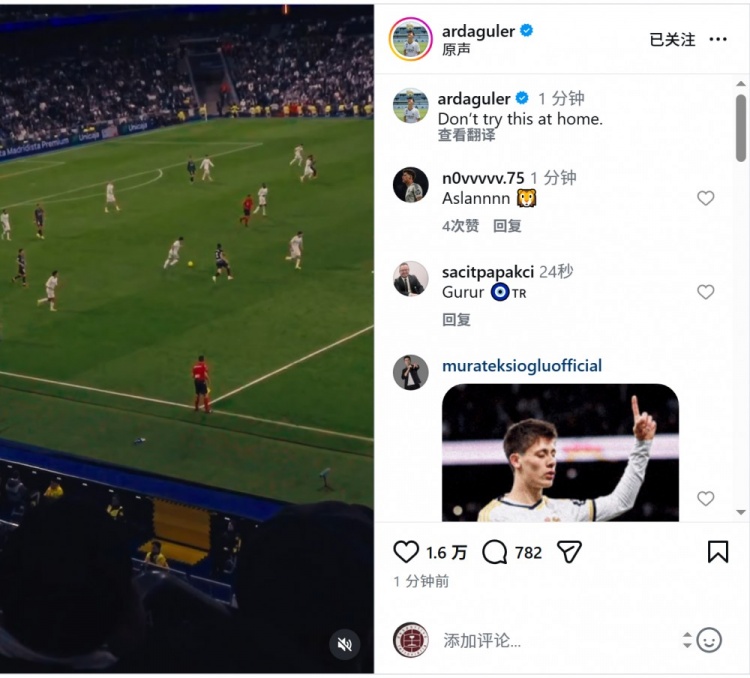Like the arda guler post

[x=406, y=552]
